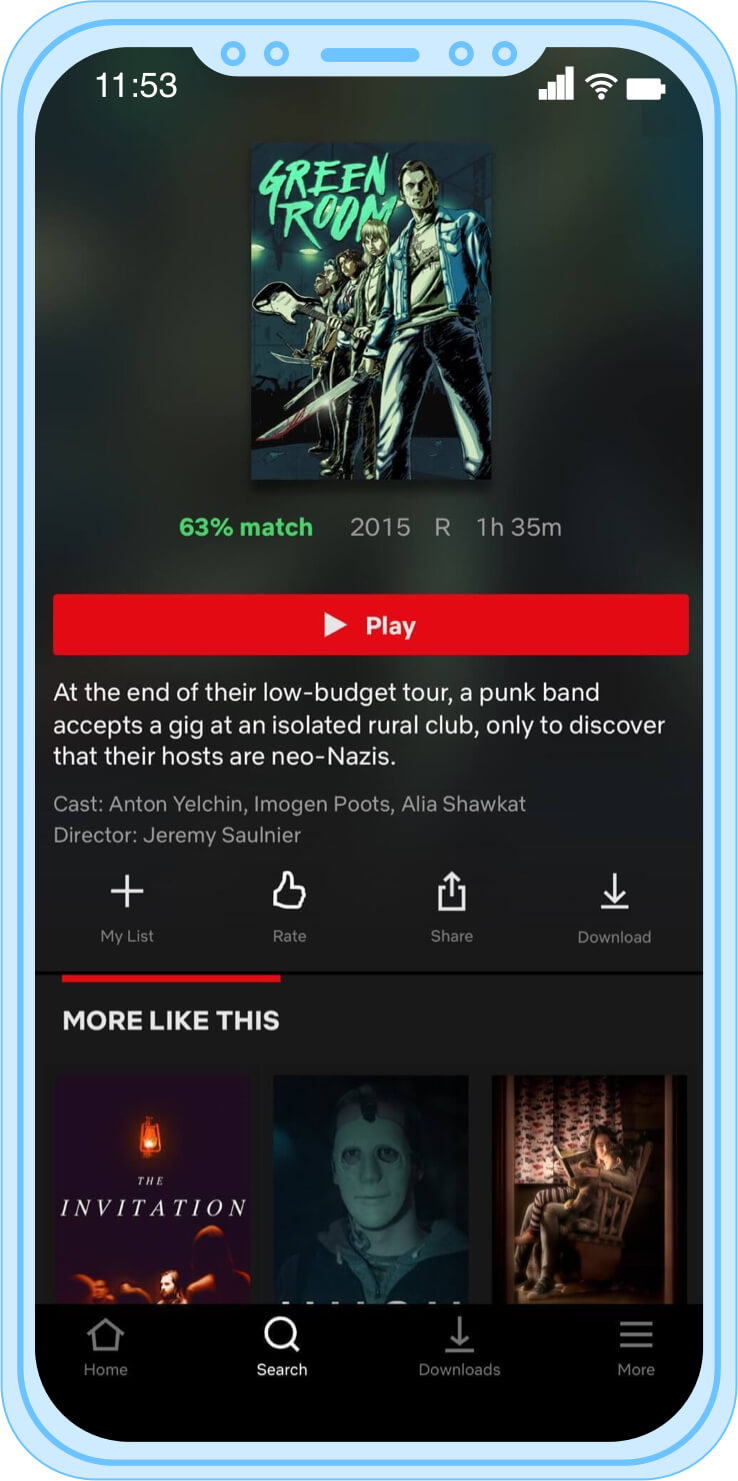This screenshot has width=738, height=1481.
Task: Tap the Green Room poster
Action: (370, 311)
